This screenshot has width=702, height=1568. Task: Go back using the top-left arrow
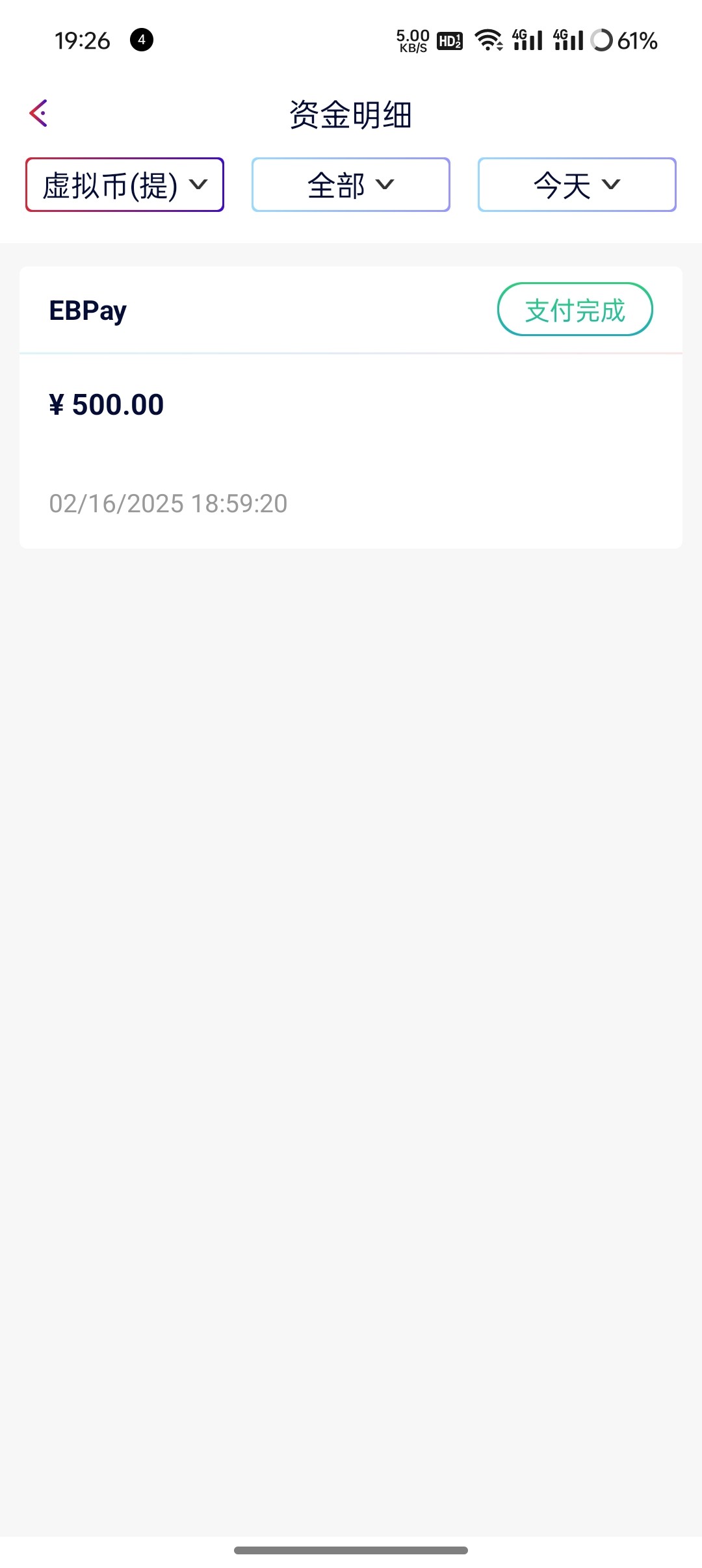tap(39, 114)
